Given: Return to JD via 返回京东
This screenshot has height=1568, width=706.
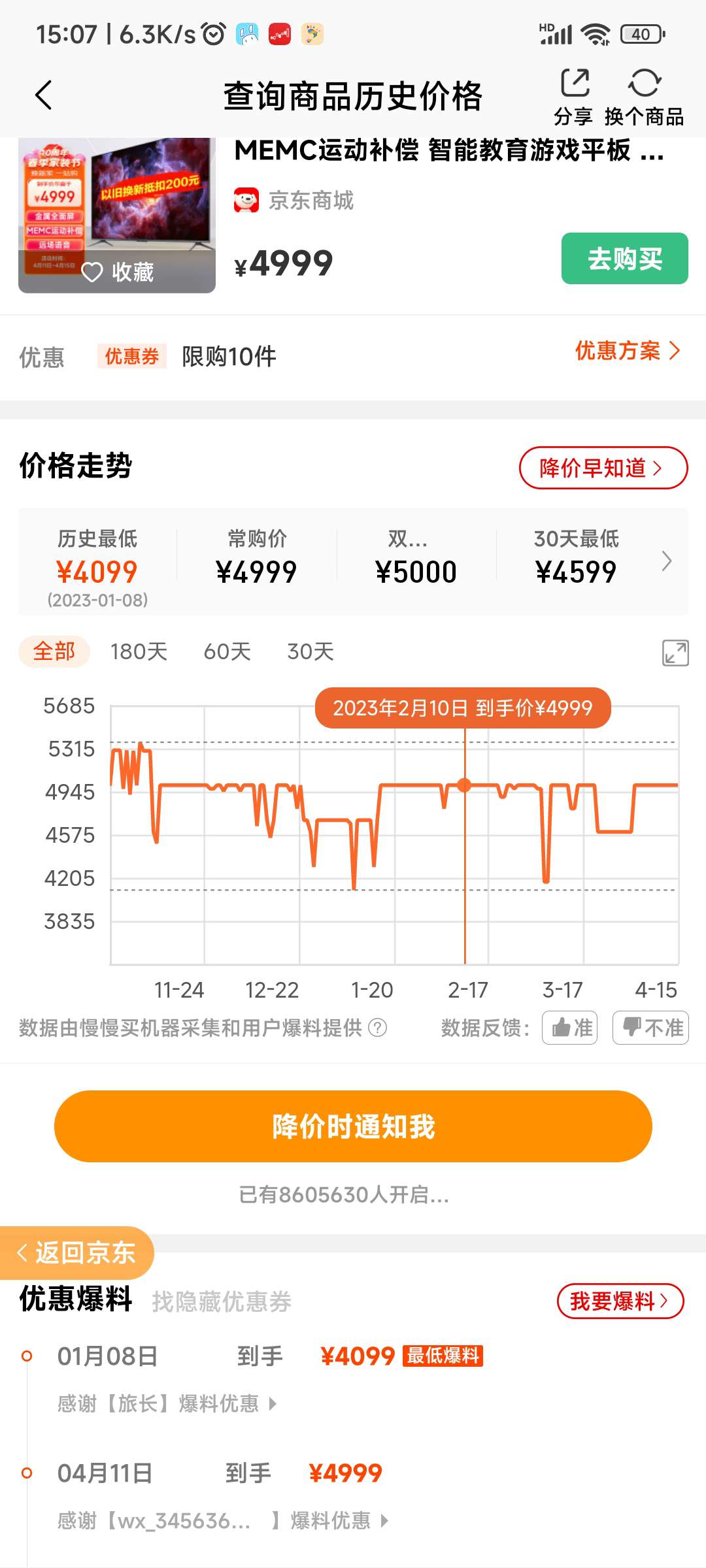Looking at the screenshot, I should click(x=77, y=1252).
